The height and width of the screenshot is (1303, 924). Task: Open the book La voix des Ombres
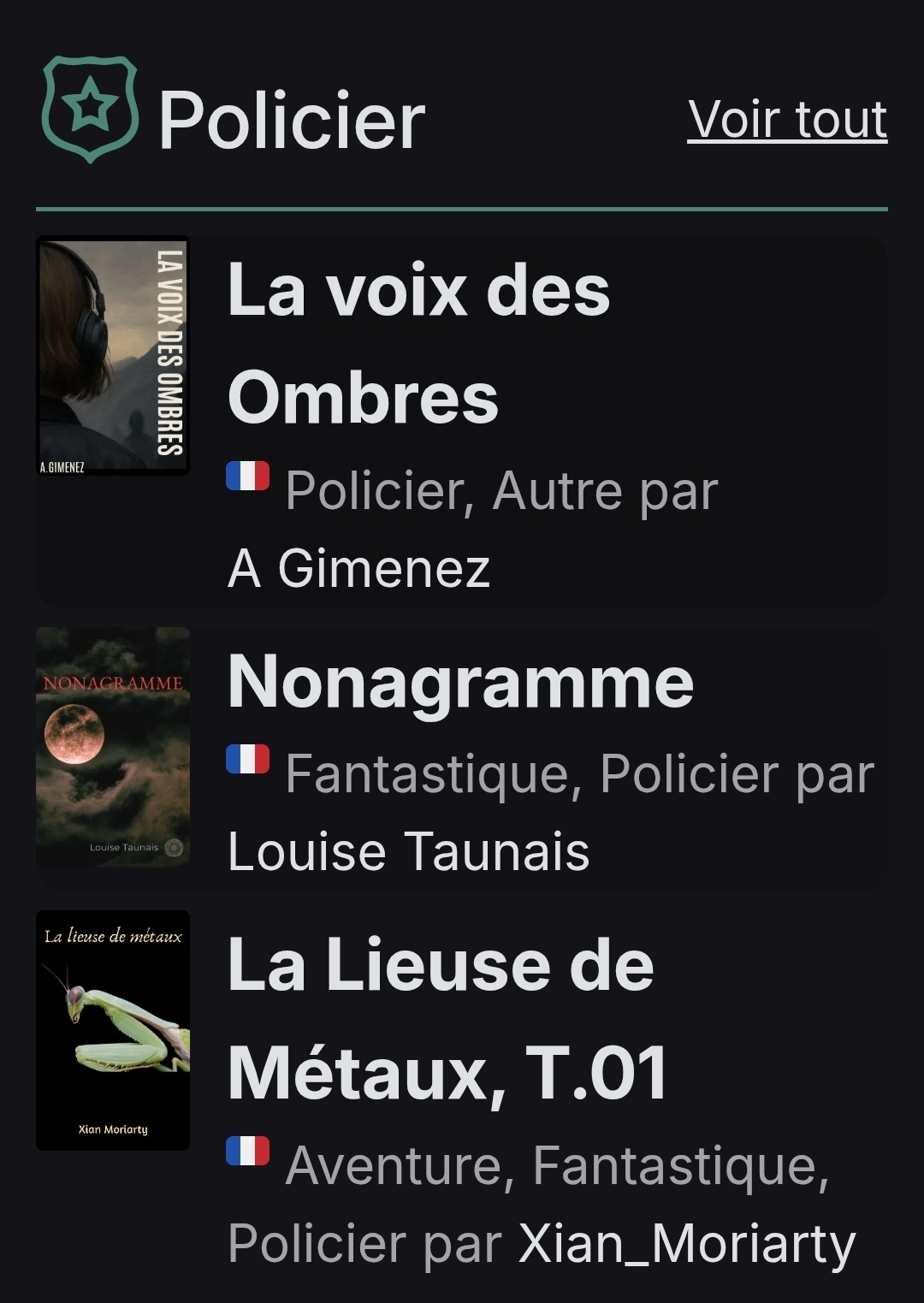pyautogui.click(x=418, y=343)
